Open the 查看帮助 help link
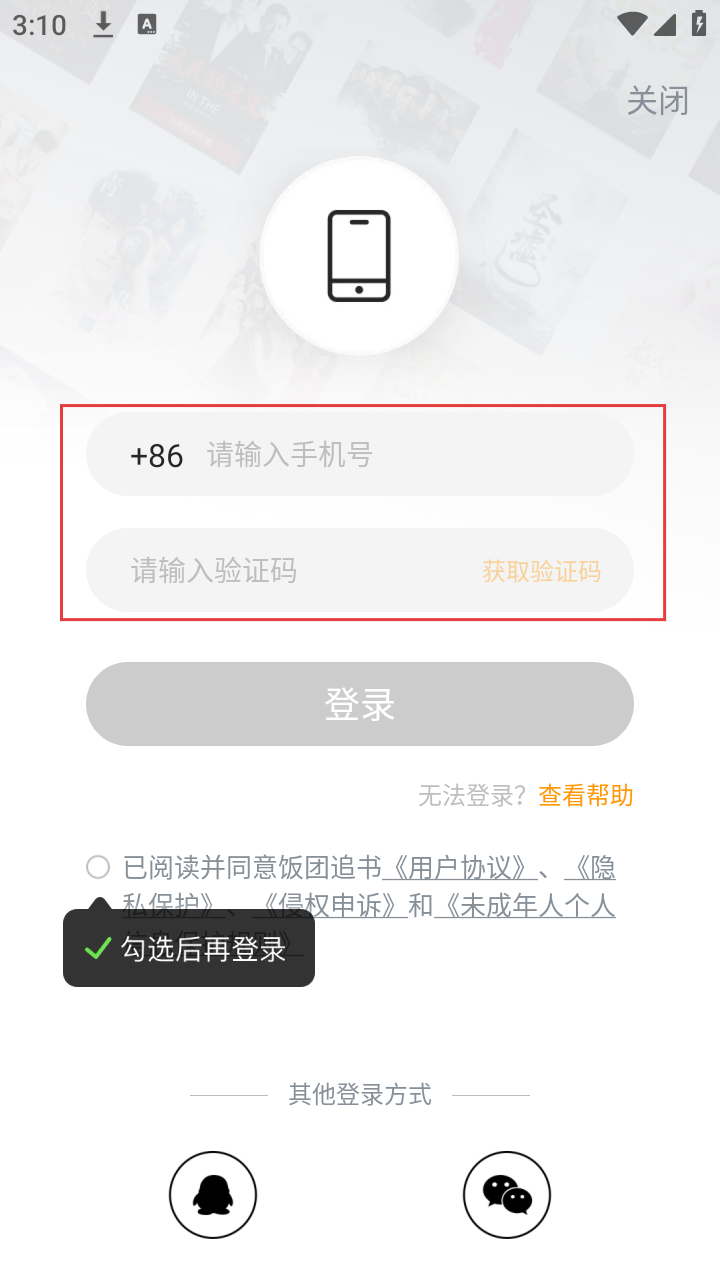The width and height of the screenshot is (720, 1280). pos(585,796)
